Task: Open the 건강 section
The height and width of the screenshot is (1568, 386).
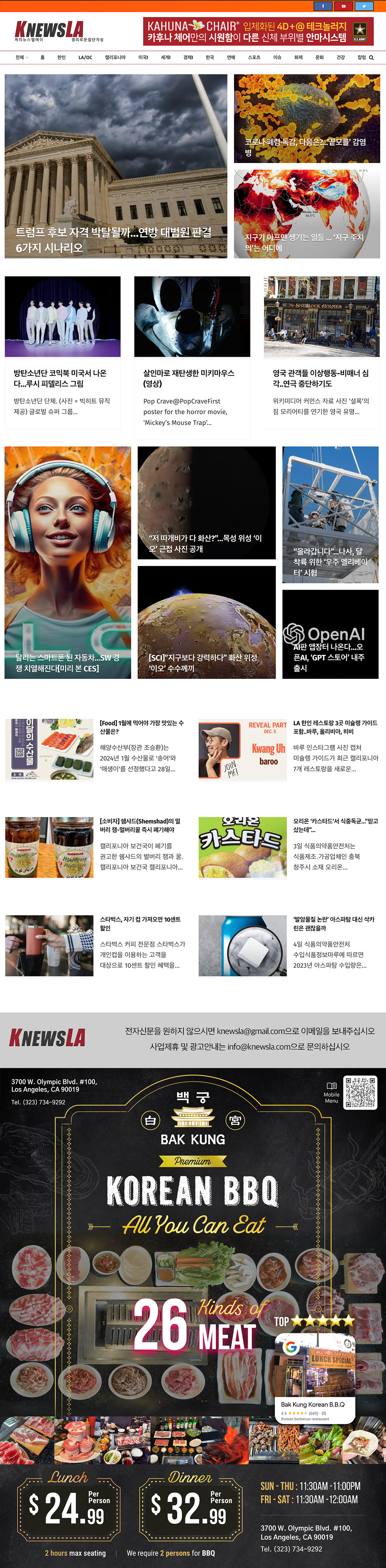Action: [340, 58]
